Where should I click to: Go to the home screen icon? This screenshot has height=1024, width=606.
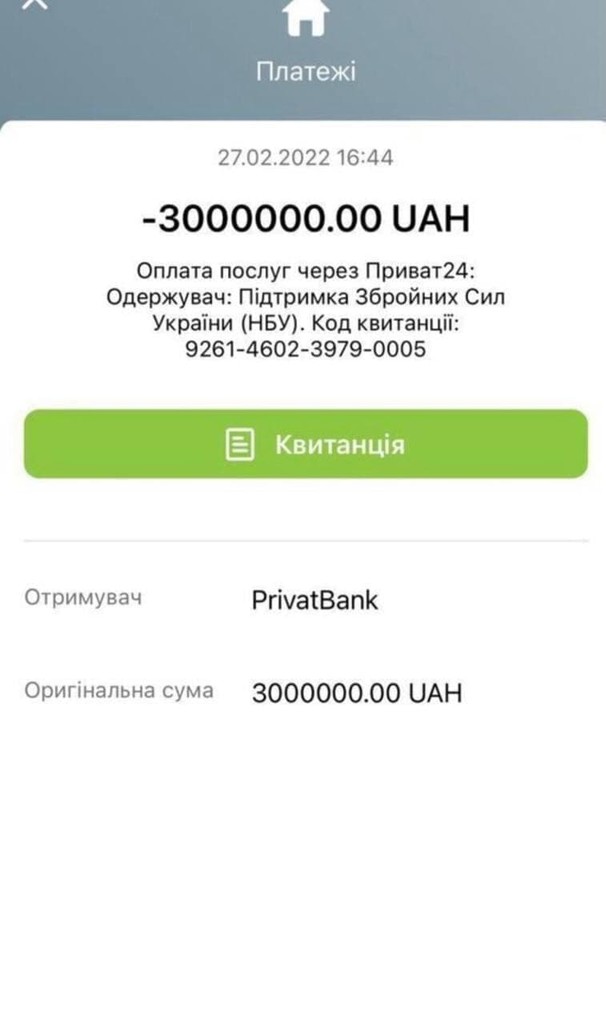coord(306,18)
